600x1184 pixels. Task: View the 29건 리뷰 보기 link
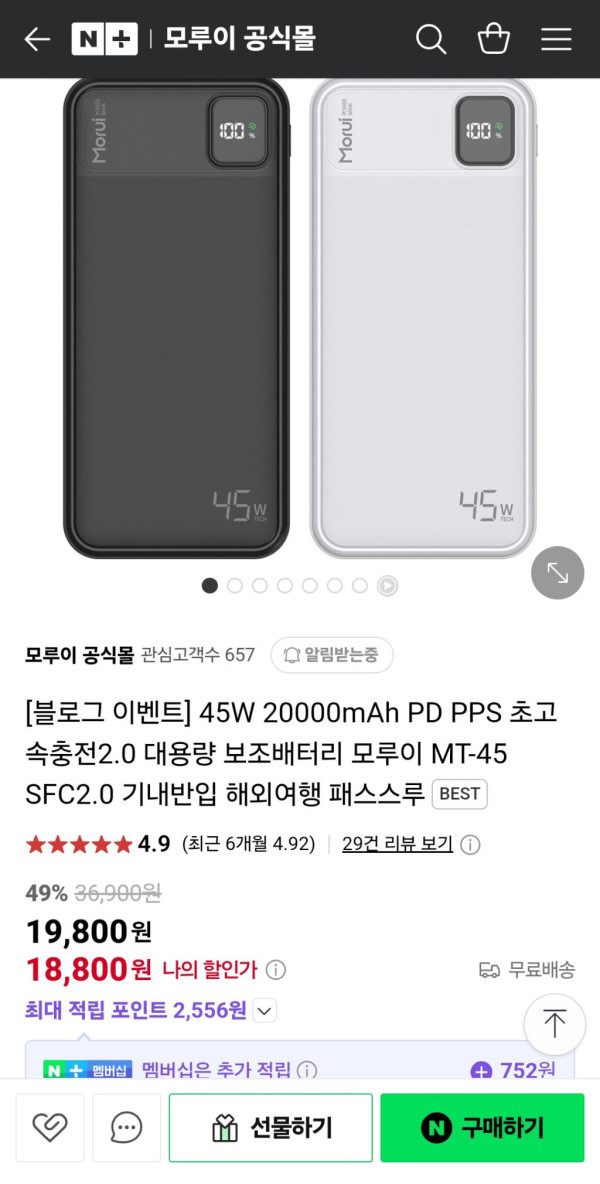pos(397,844)
